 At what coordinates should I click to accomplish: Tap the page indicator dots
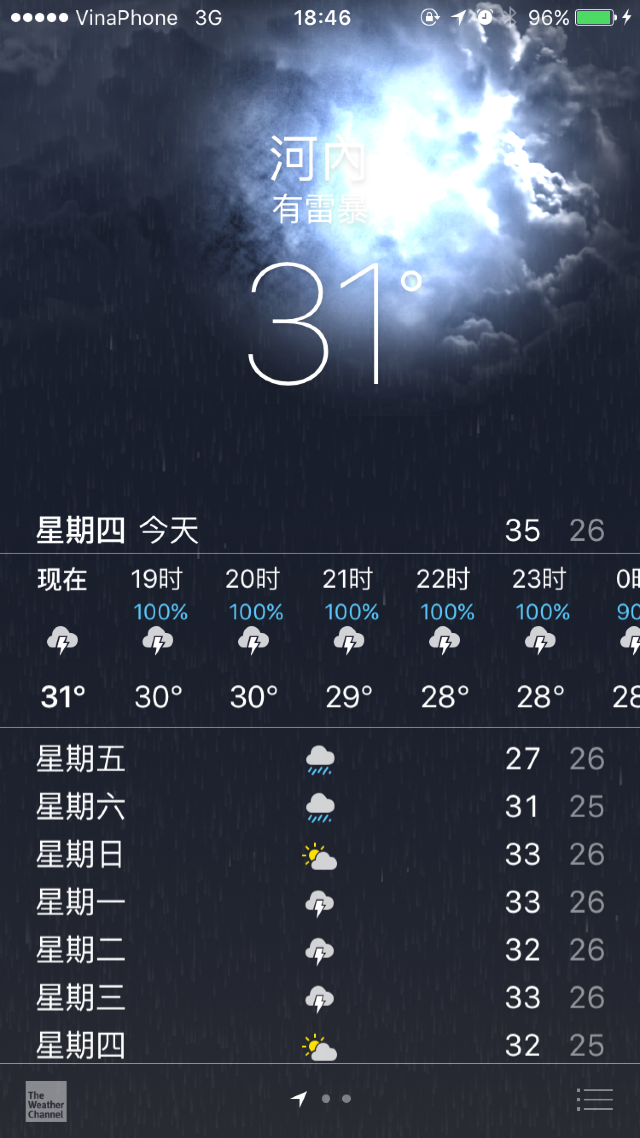pos(322,1099)
